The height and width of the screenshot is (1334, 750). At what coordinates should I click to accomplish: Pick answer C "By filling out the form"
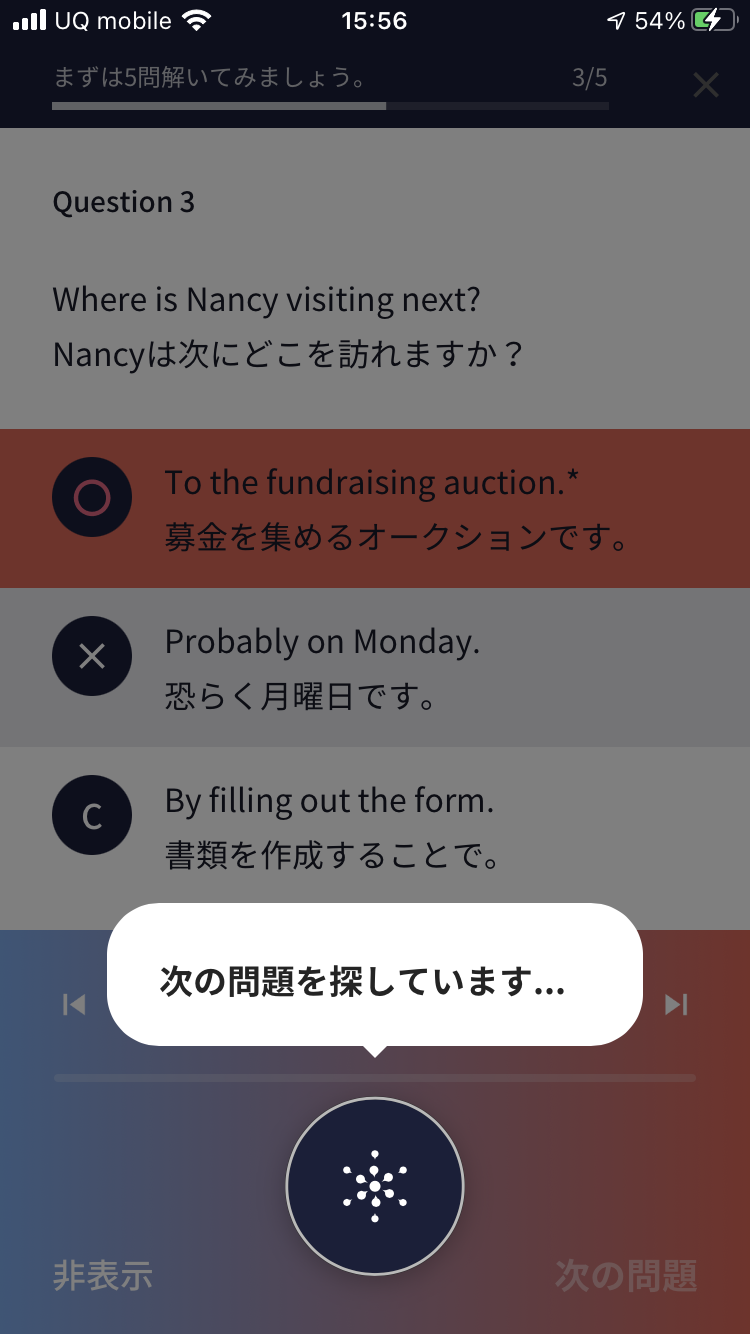tap(375, 827)
